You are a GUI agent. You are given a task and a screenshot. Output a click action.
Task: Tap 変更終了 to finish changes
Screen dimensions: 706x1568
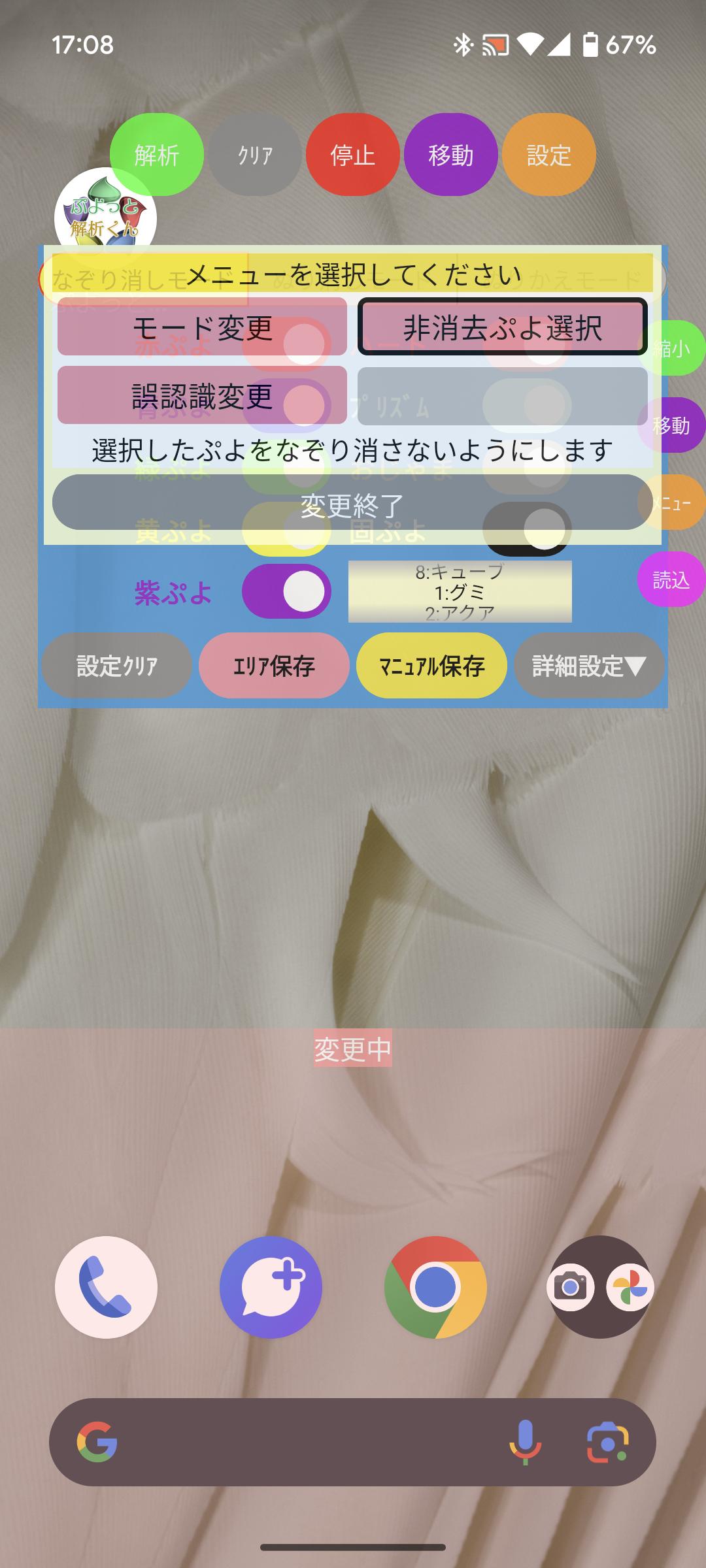tap(352, 502)
